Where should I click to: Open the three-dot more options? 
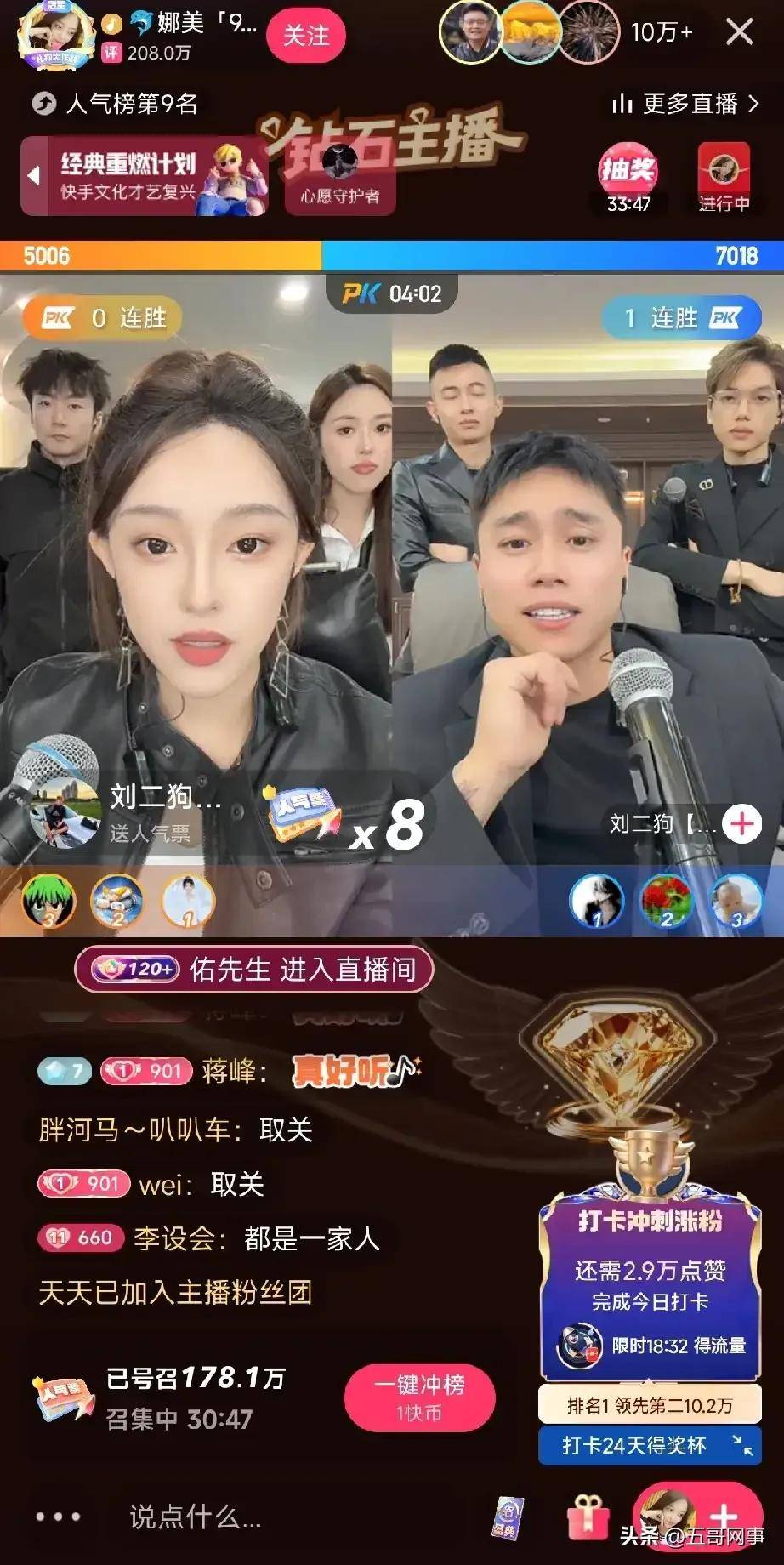click(x=58, y=1516)
